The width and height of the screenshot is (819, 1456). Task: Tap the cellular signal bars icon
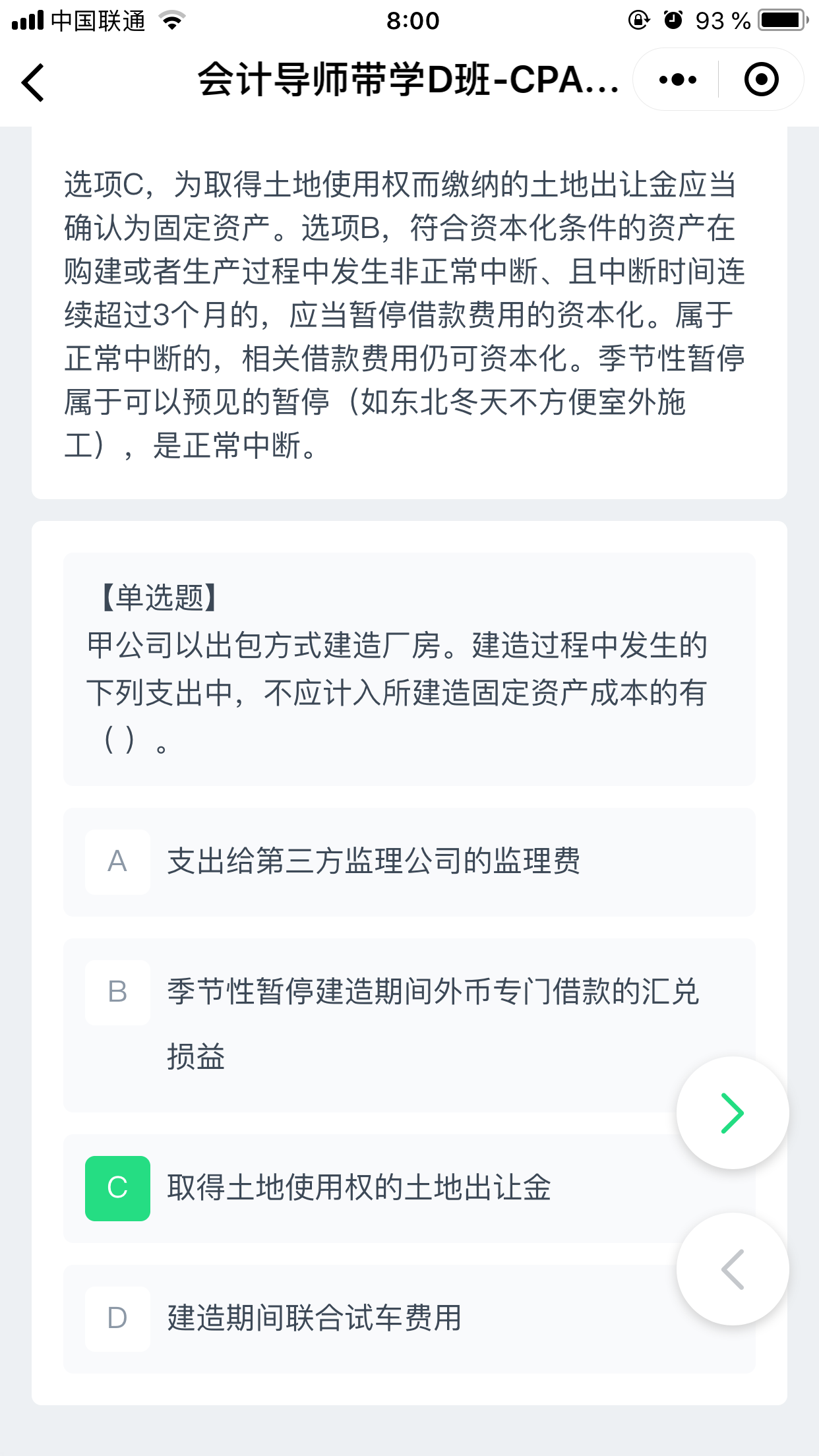[25, 20]
